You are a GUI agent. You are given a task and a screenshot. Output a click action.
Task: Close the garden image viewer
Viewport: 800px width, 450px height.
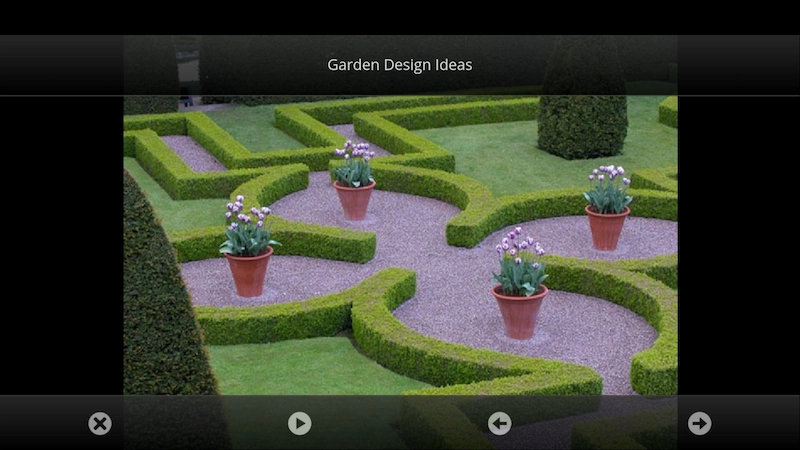click(x=99, y=423)
